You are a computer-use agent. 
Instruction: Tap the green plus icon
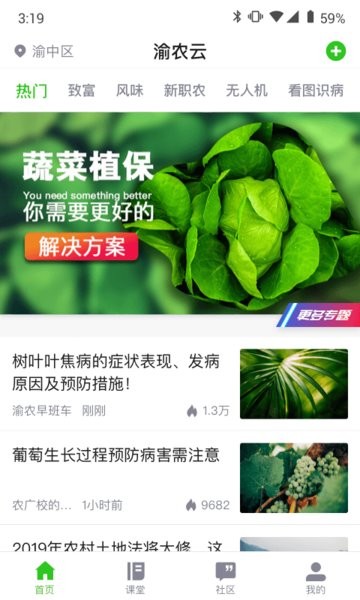coord(336,51)
